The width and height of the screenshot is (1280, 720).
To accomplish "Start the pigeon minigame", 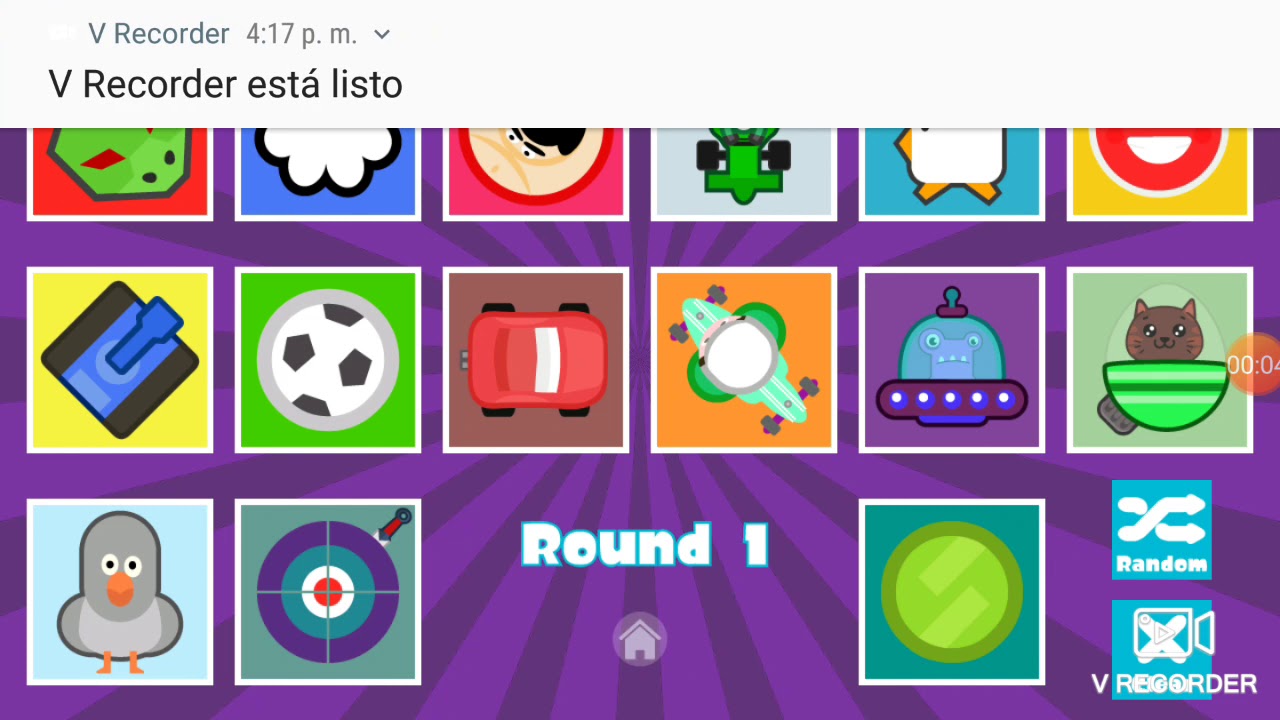I will click(120, 592).
